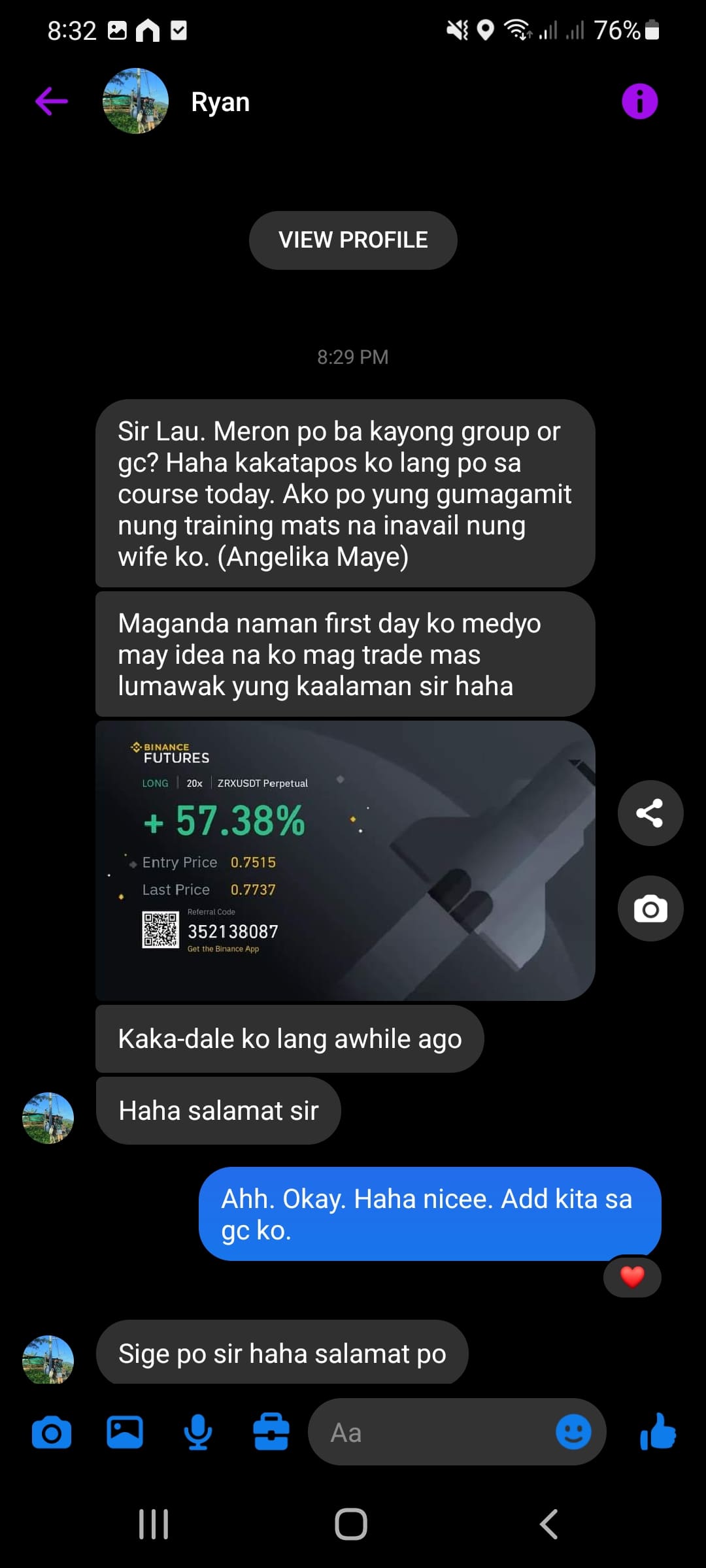Go to the system home screen
Screen dimensions: 706x1568
(x=351, y=1524)
